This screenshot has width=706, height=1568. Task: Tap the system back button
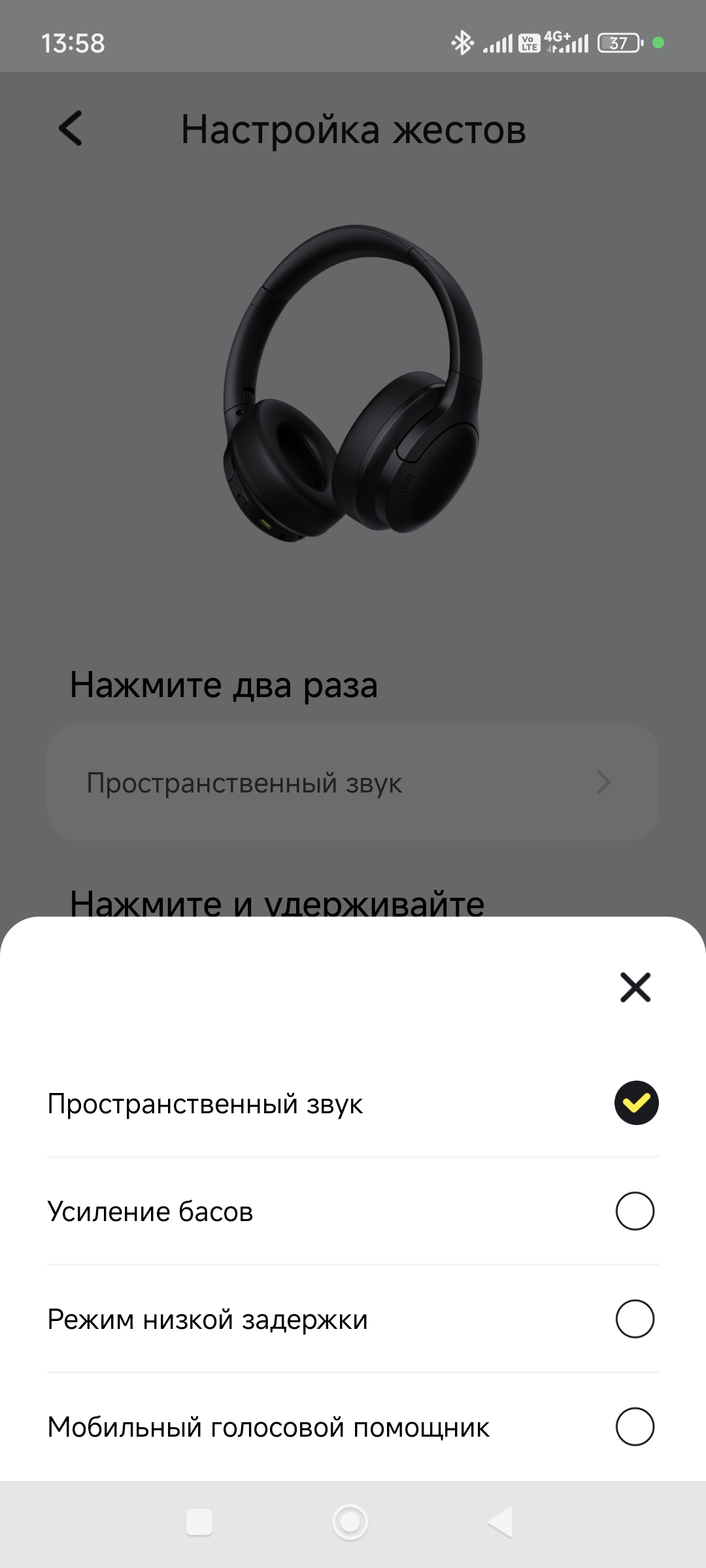pyautogui.click(x=501, y=1523)
